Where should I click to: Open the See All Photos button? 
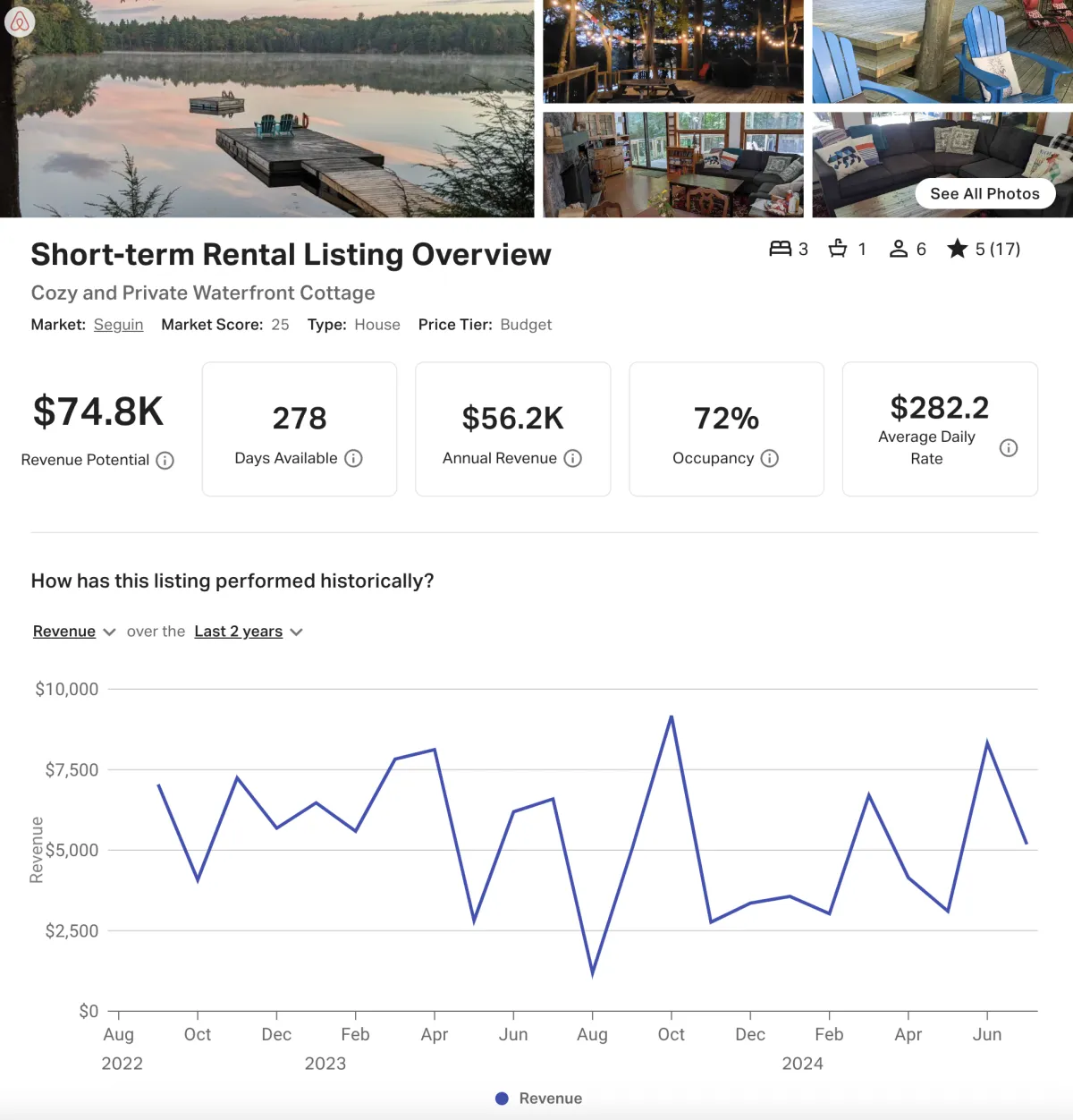coord(984,194)
